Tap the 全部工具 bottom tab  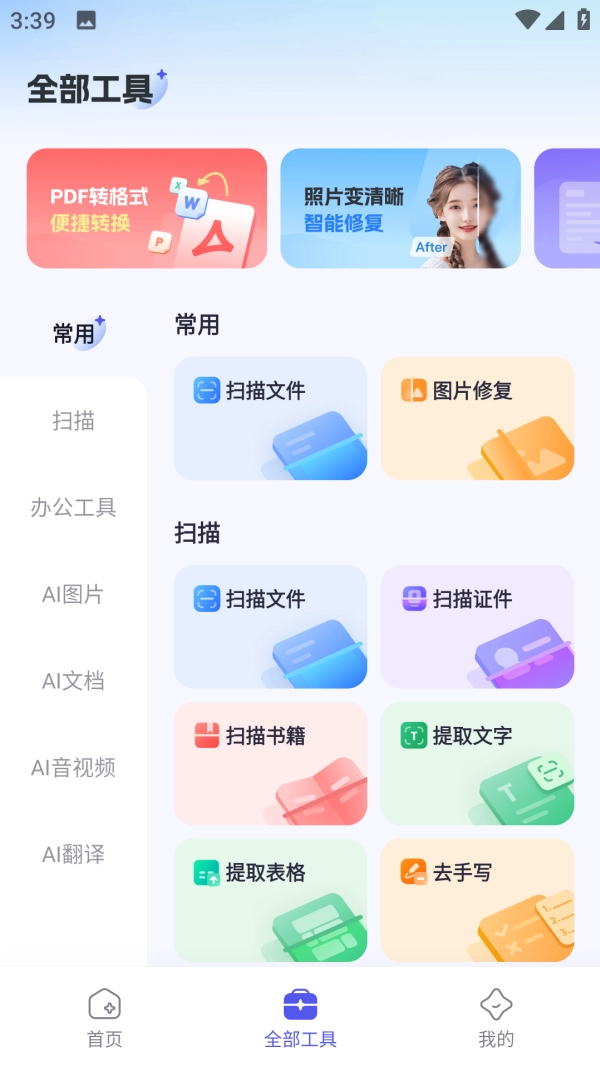(300, 1018)
